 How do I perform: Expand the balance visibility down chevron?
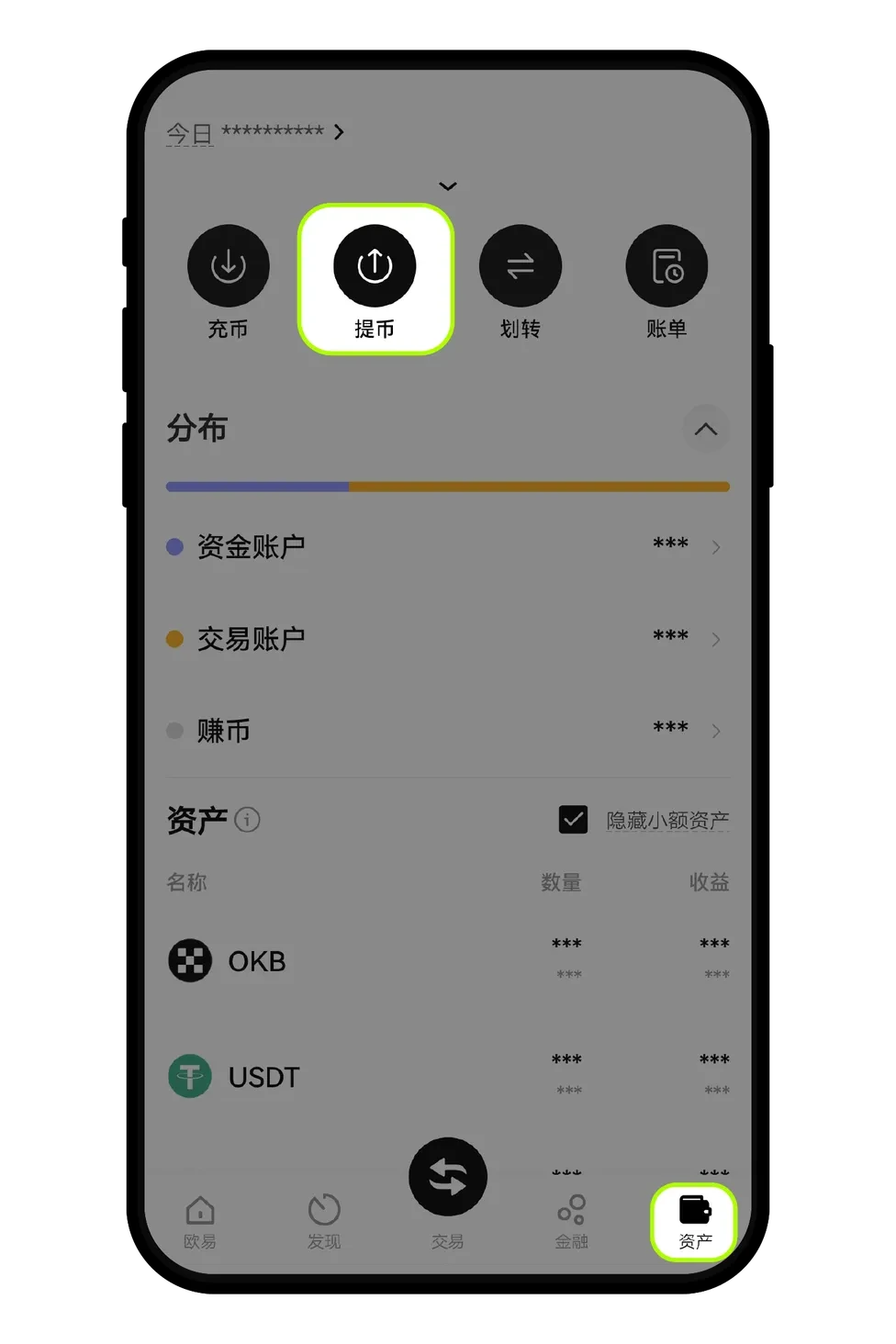447,186
